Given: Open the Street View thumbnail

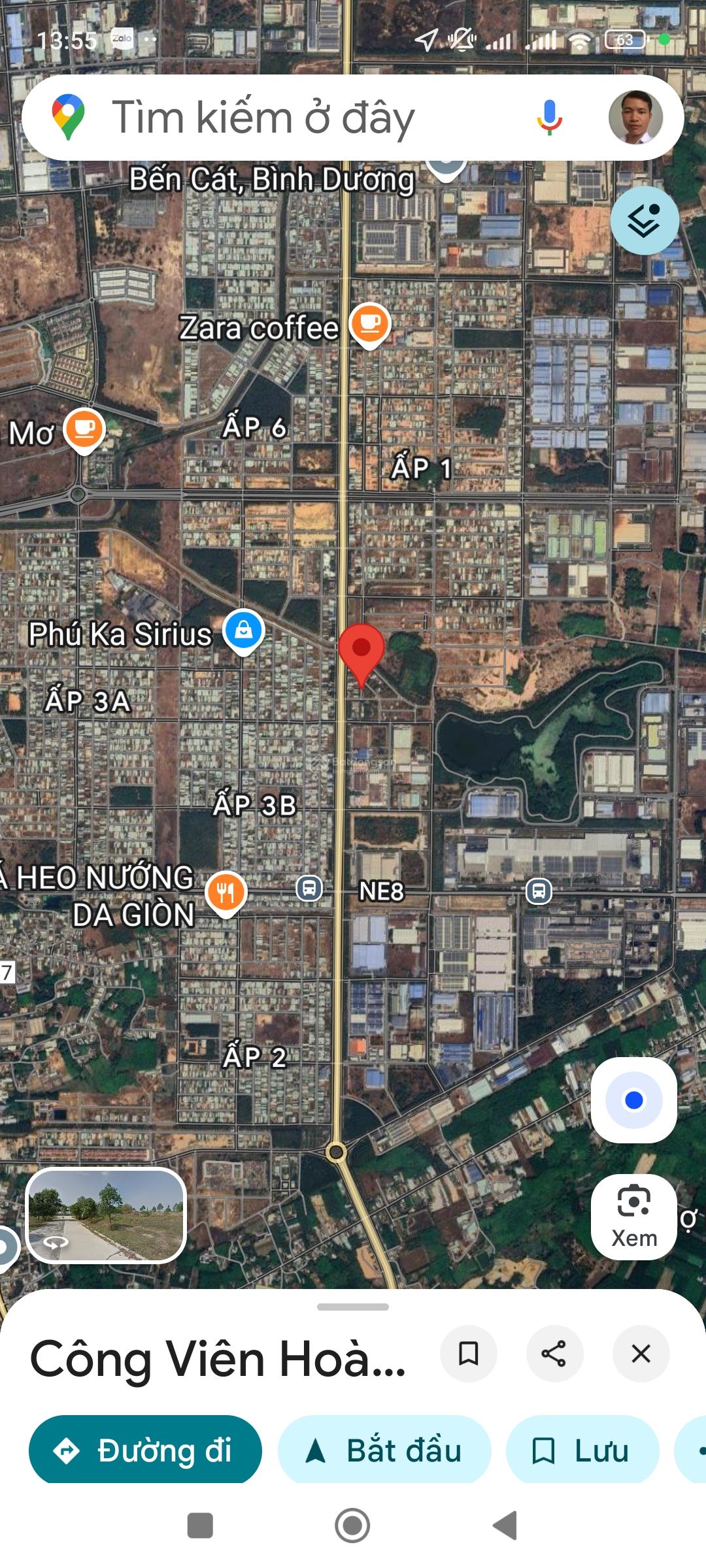Looking at the screenshot, I should 106,1215.
